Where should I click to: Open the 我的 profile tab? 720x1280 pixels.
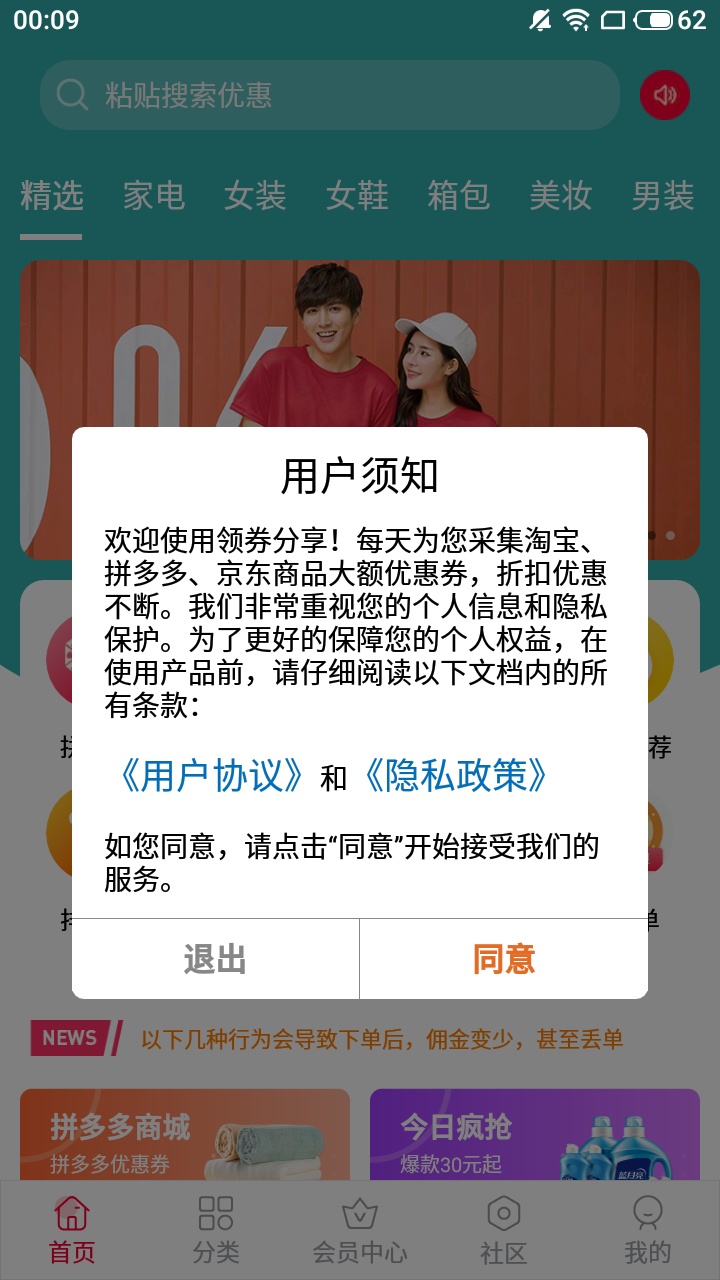click(647, 1228)
